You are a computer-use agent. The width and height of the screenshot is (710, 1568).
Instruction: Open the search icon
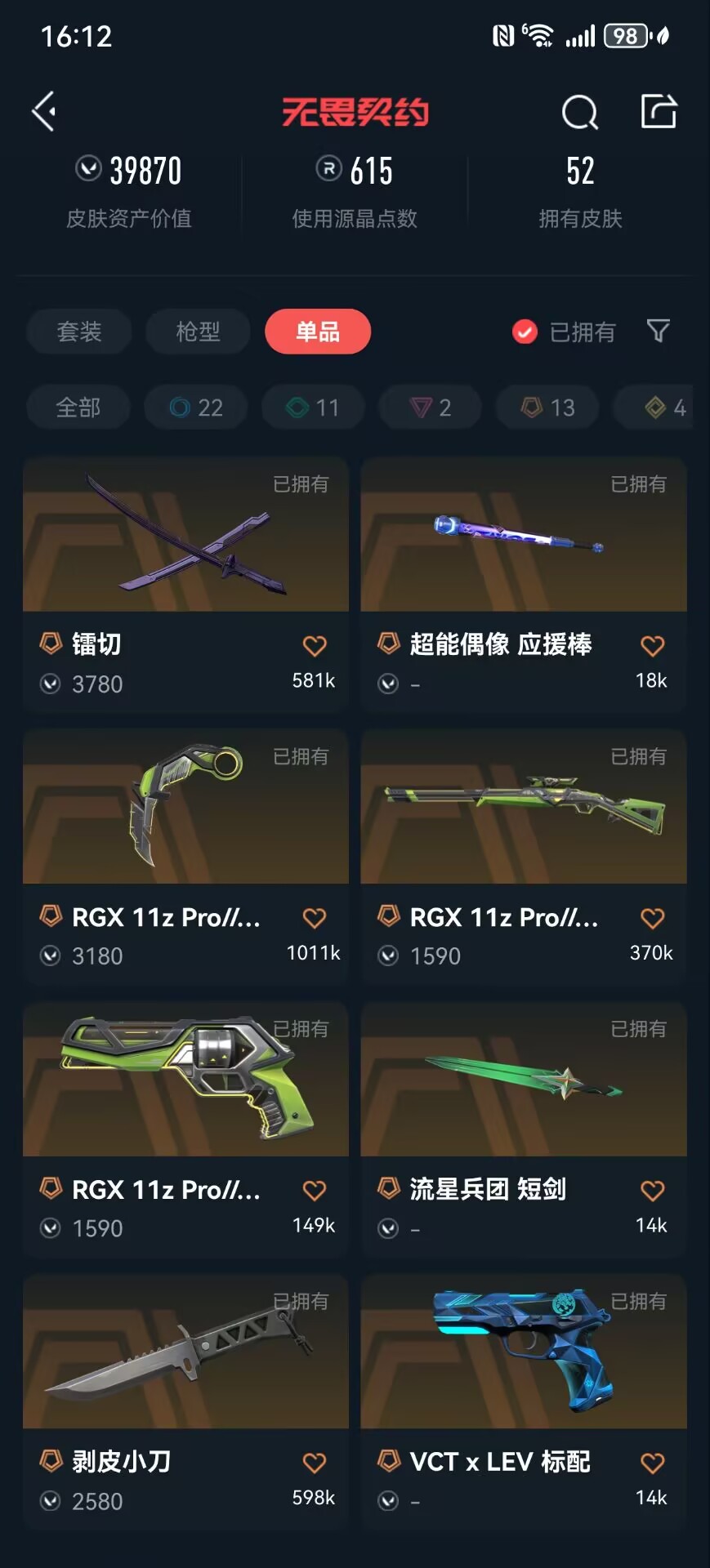pyautogui.click(x=579, y=112)
